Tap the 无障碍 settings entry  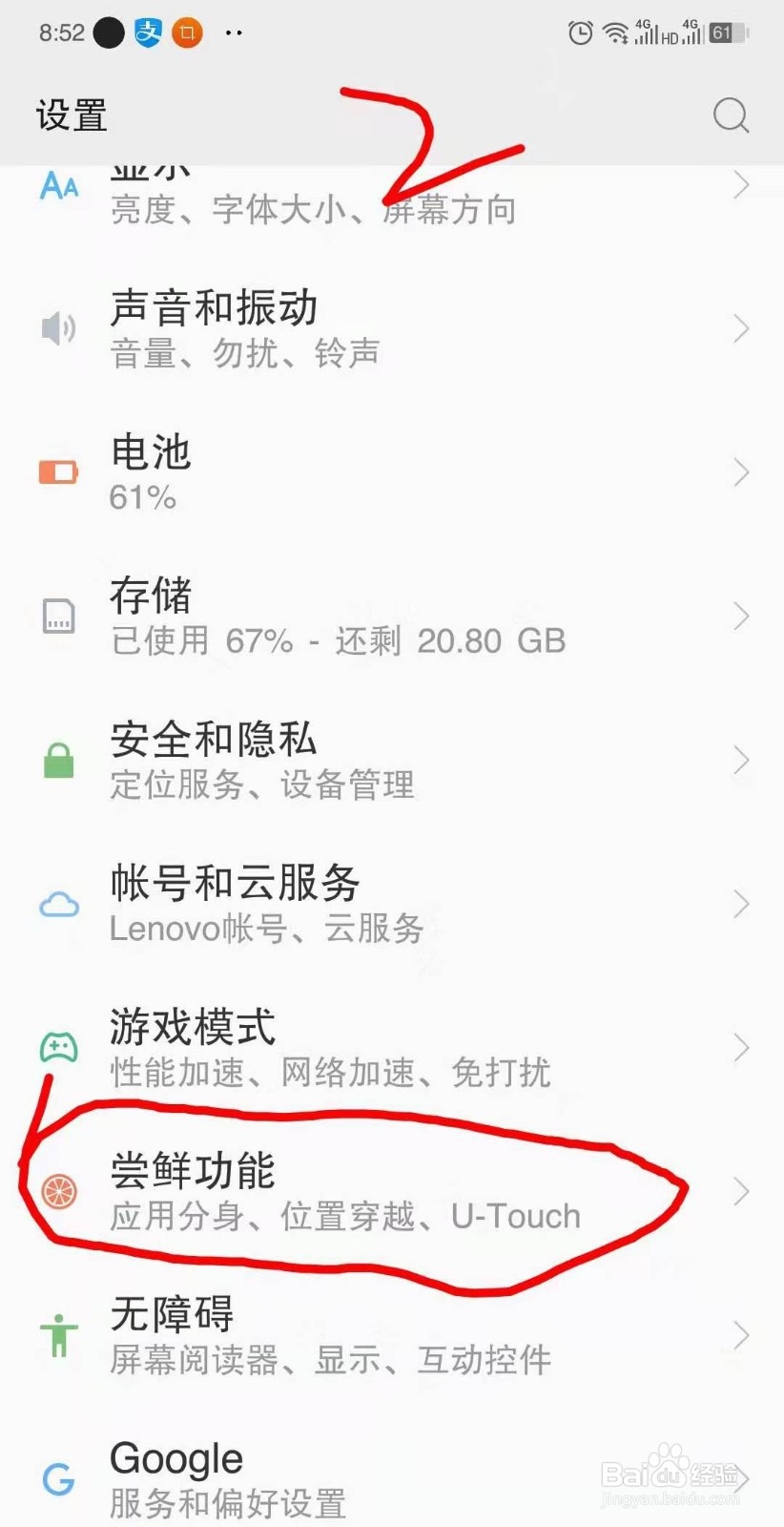tap(286, 1335)
